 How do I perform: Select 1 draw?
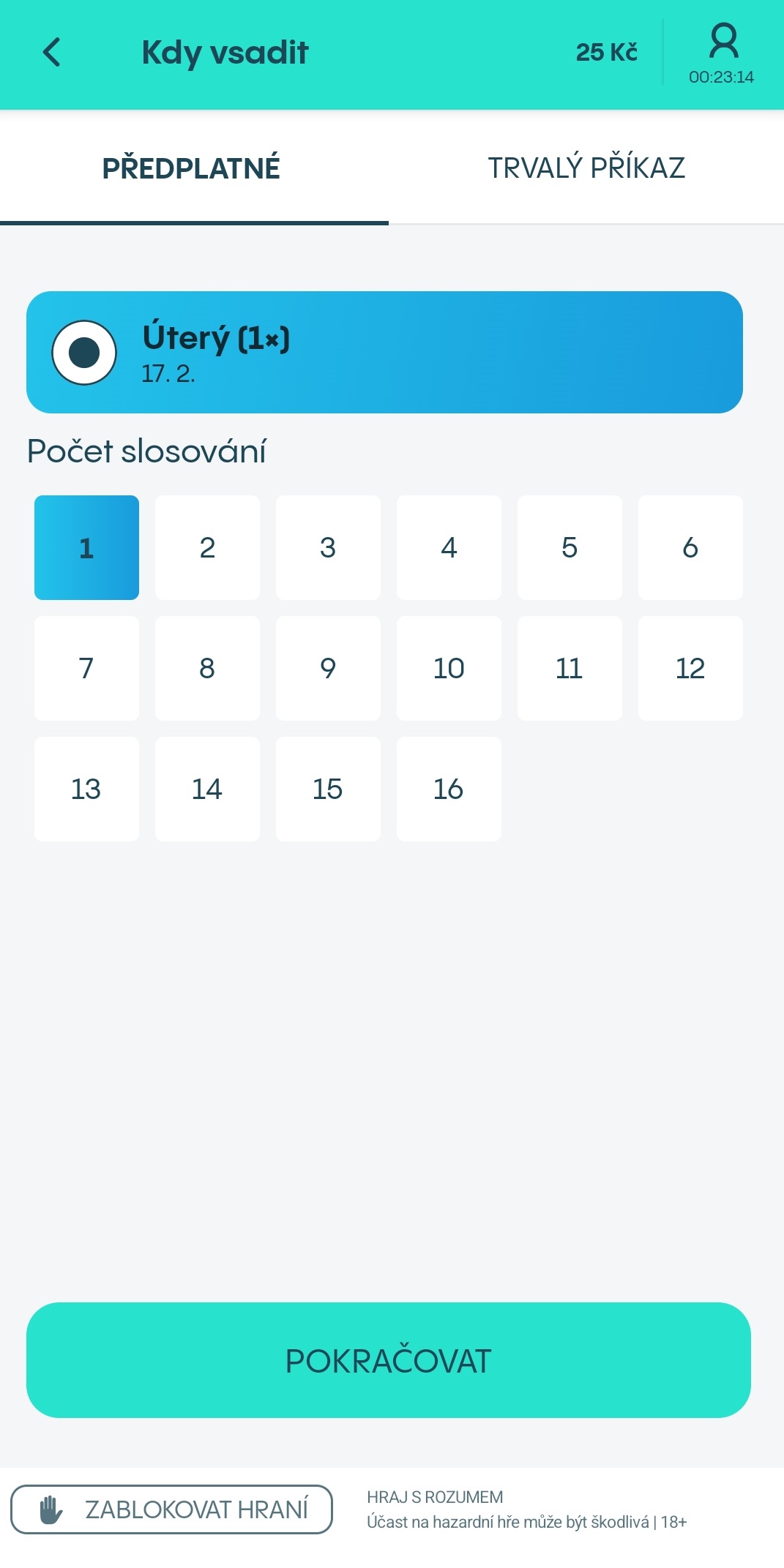[86, 548]
